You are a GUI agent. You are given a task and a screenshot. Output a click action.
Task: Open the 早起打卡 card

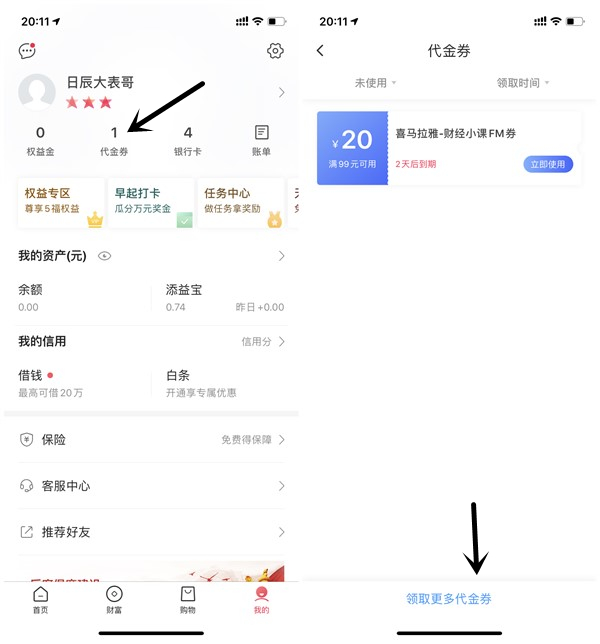point(151,202)
